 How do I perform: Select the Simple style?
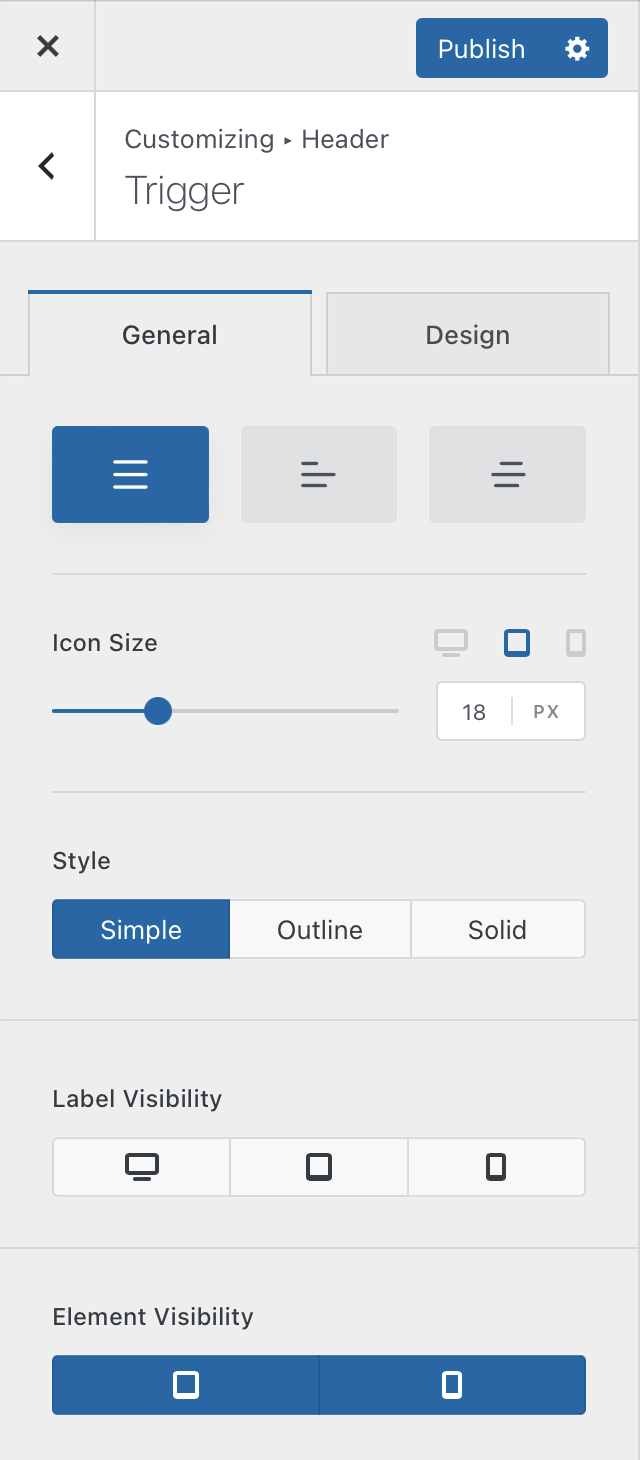point(141,930)
